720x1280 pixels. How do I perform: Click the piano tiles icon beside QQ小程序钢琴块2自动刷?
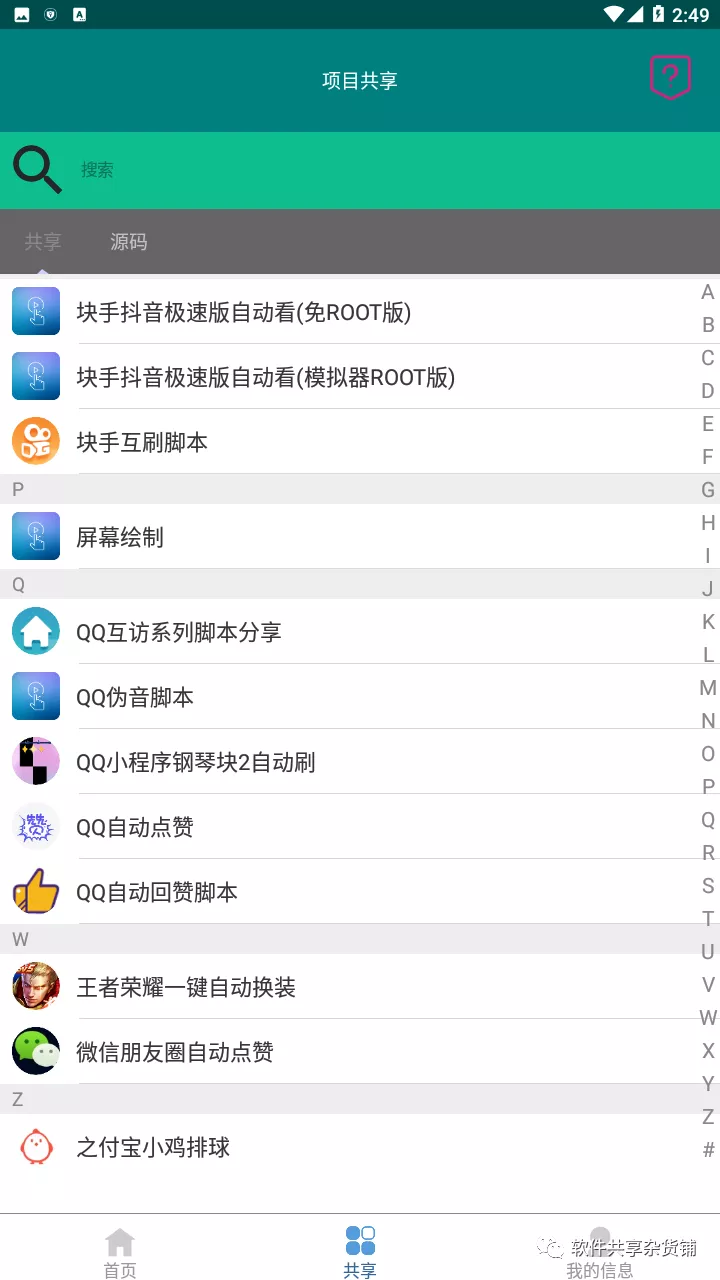(x=36, y=762)
